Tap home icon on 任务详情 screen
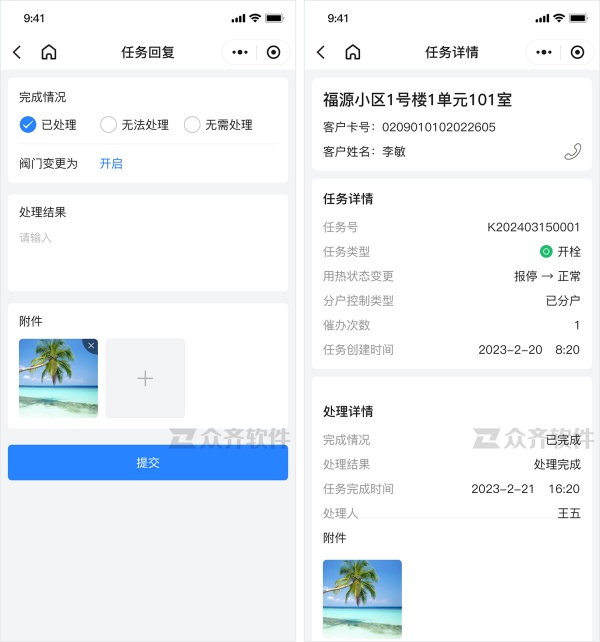This screenshot has height=642, width=600. 353,52
